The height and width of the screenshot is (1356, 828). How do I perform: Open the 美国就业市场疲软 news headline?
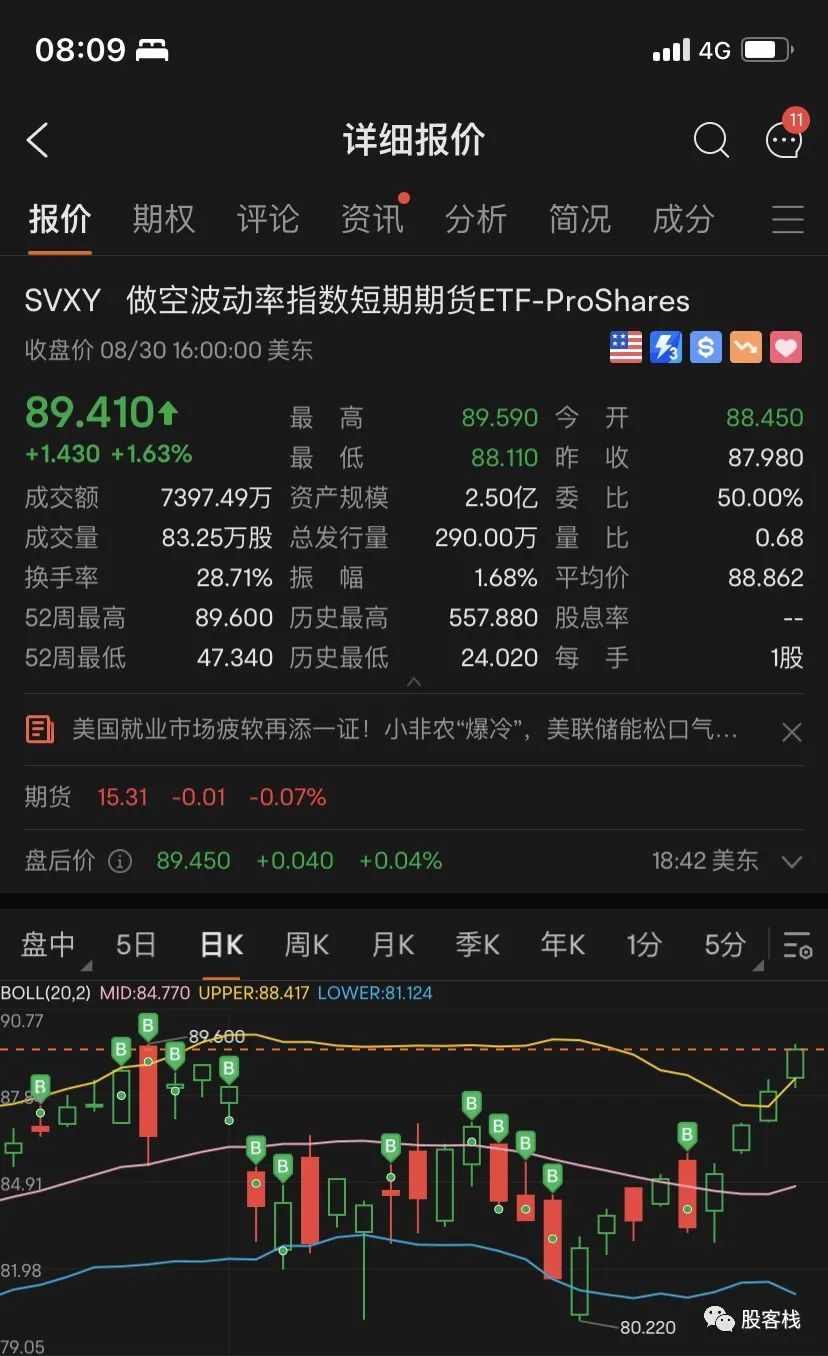(405, 731)
